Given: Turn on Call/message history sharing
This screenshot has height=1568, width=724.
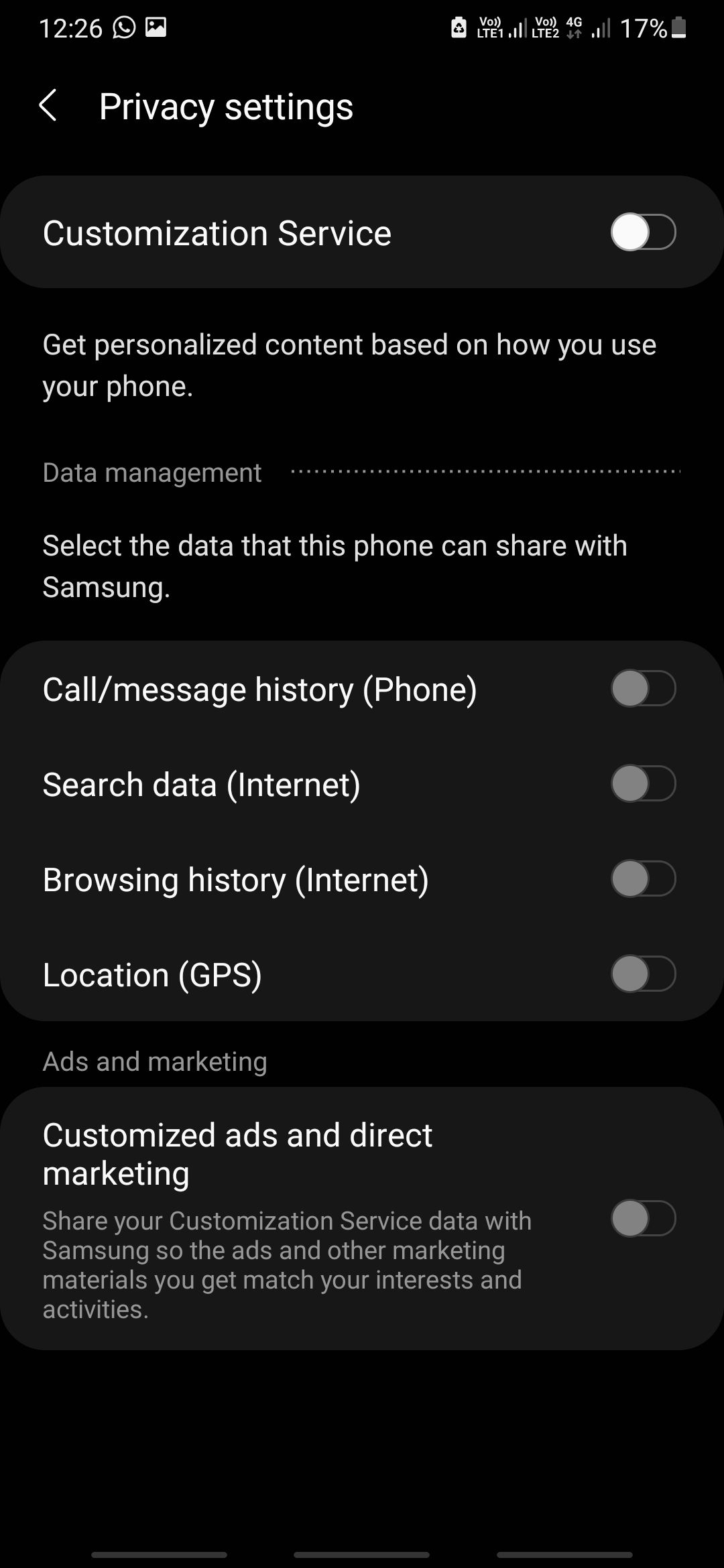Looking at the screenshot, I should tap(644, 688).
